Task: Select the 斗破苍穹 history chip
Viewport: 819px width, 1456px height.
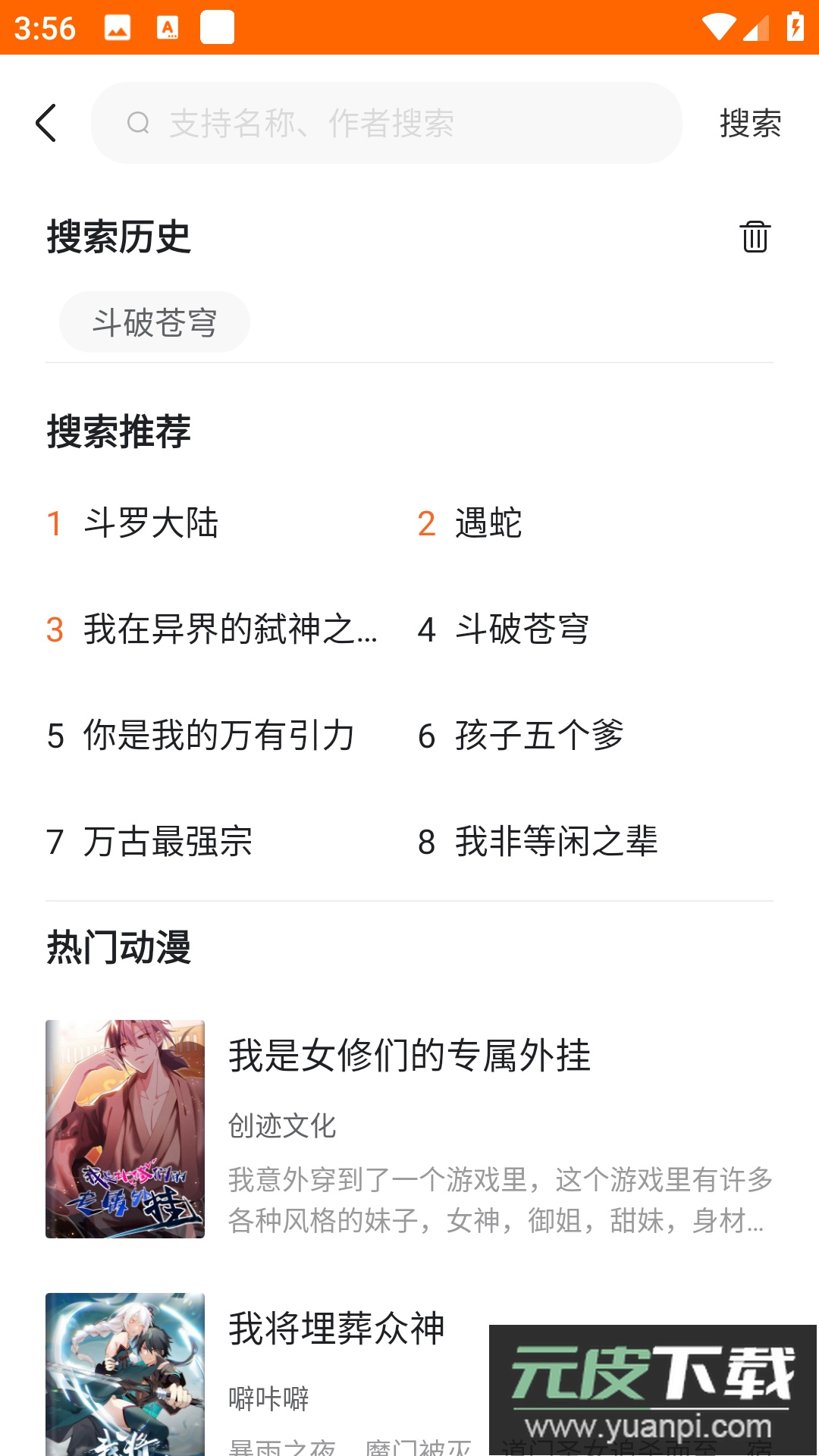Action: 155,322
